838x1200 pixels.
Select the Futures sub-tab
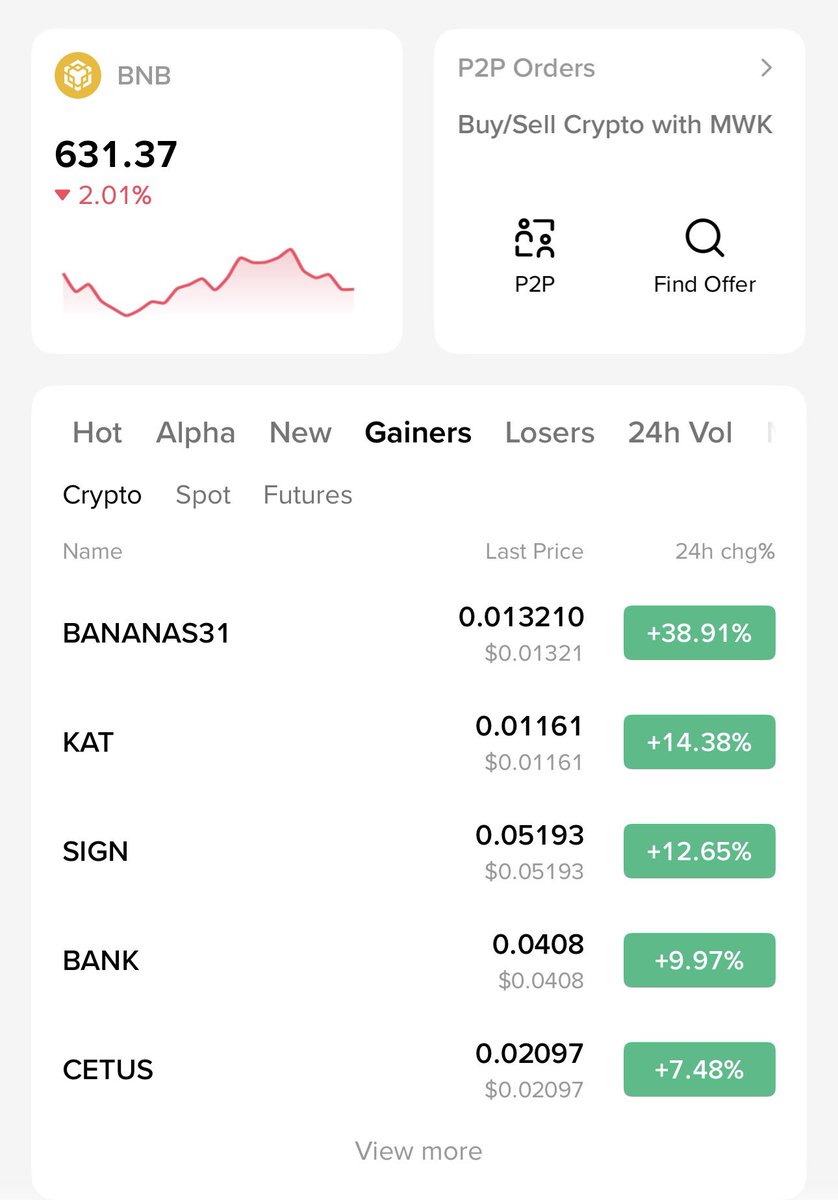(307, 495)
